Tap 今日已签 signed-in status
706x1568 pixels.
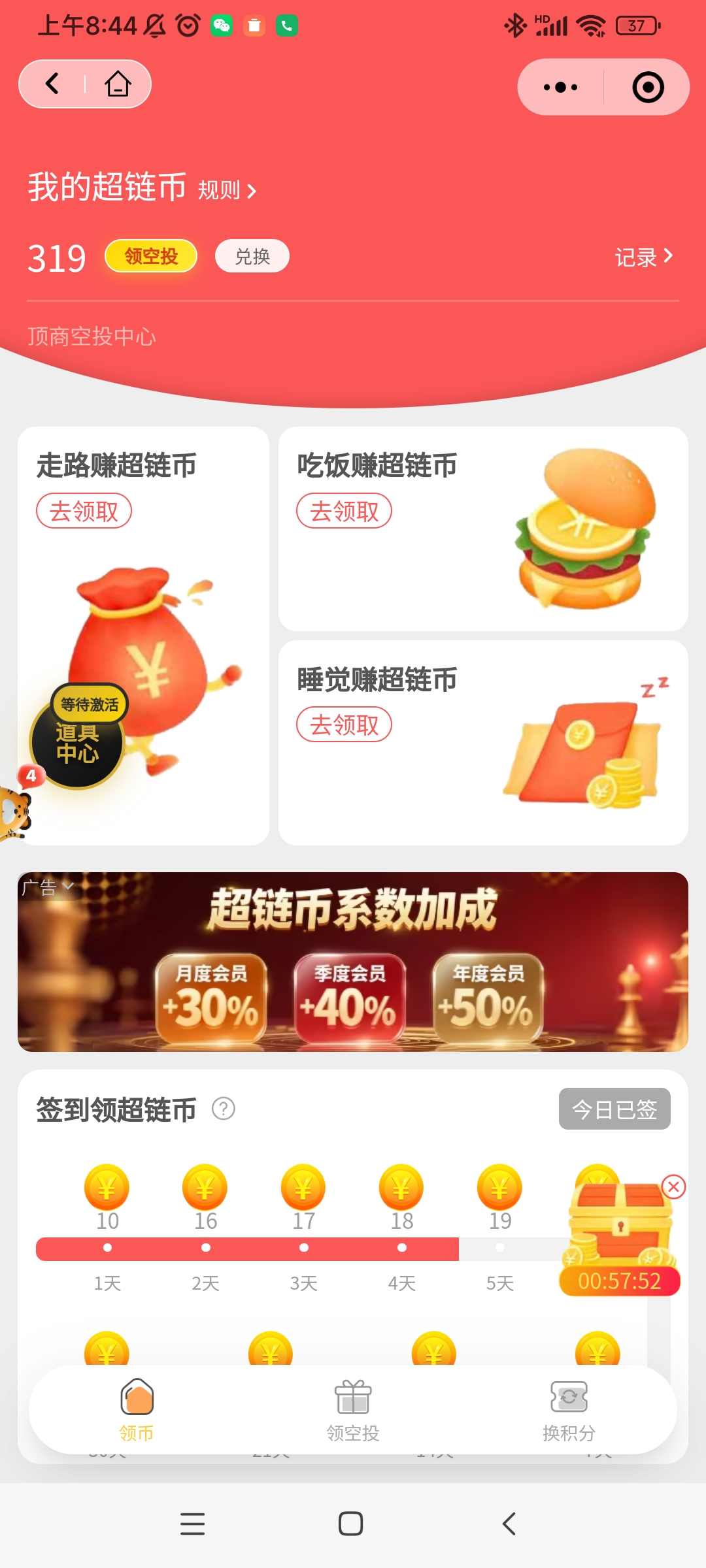click(614, 1108)
